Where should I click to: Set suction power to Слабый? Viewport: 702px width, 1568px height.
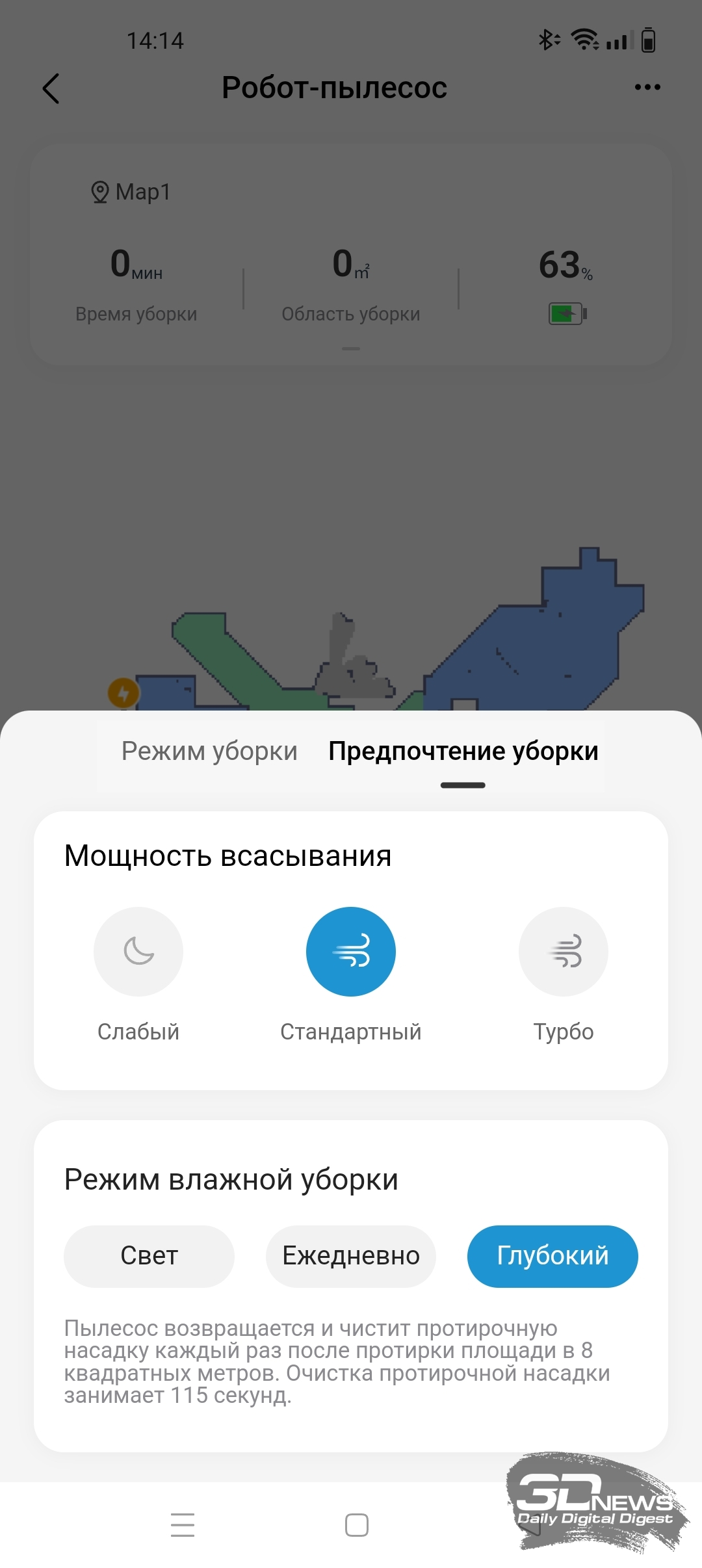[x=138, y=952]
